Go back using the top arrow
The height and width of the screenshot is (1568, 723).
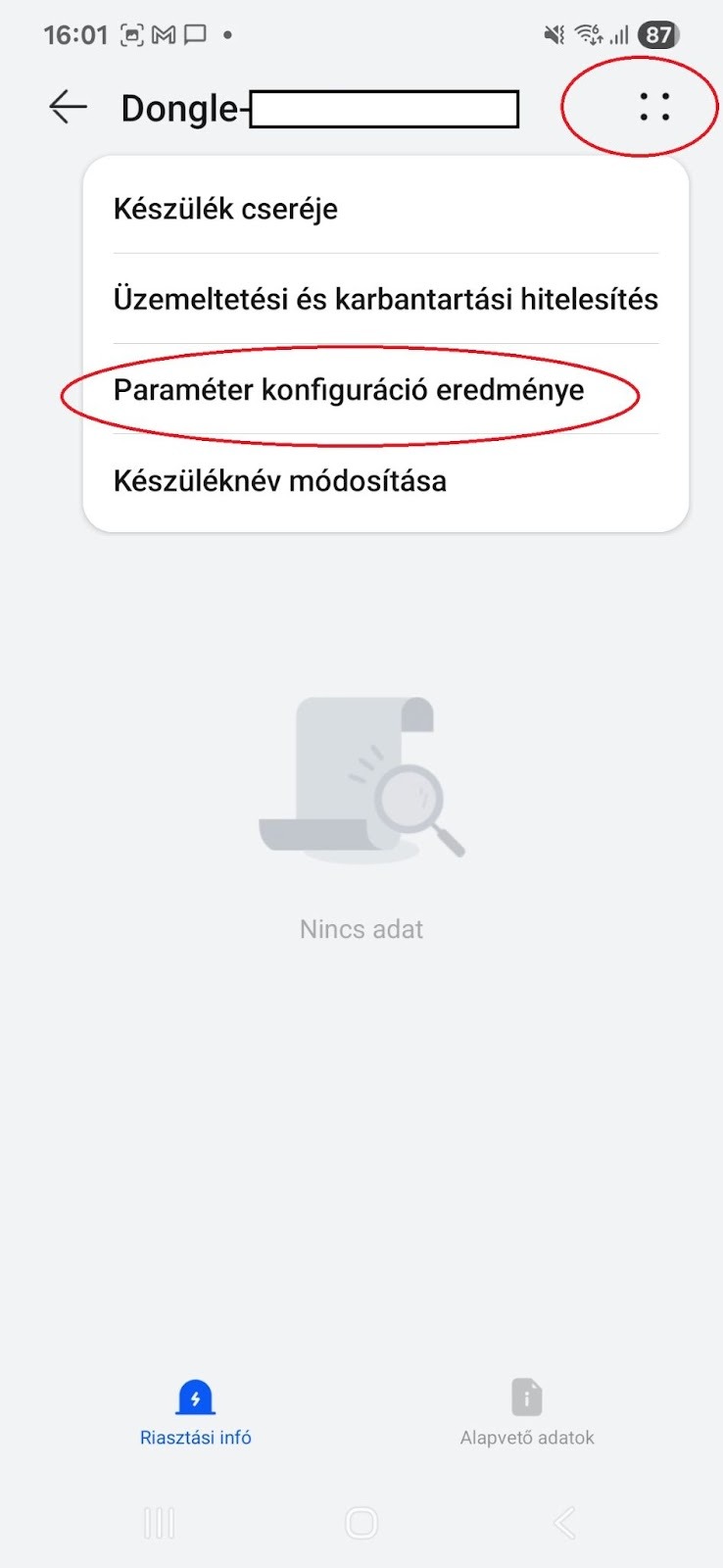point(69,107)
